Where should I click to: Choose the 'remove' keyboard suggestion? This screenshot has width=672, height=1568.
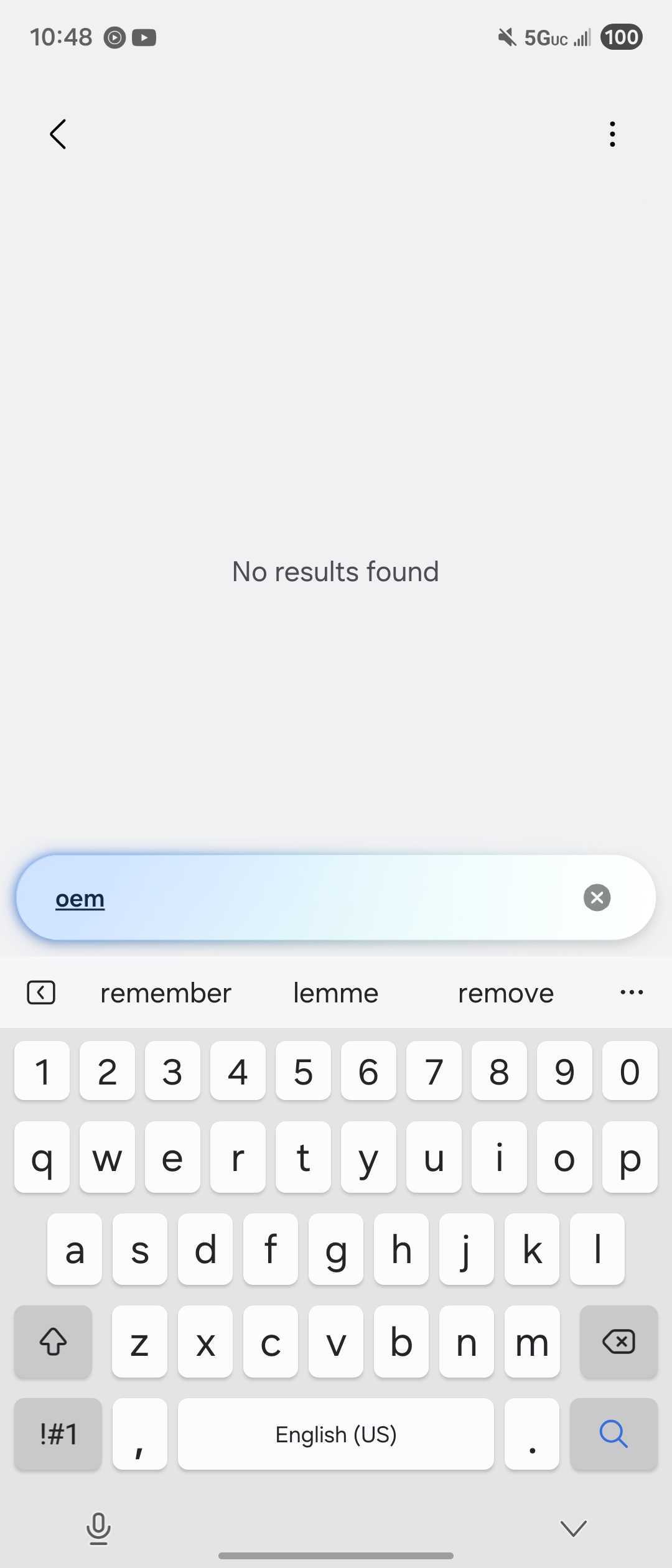click(505, 993)
